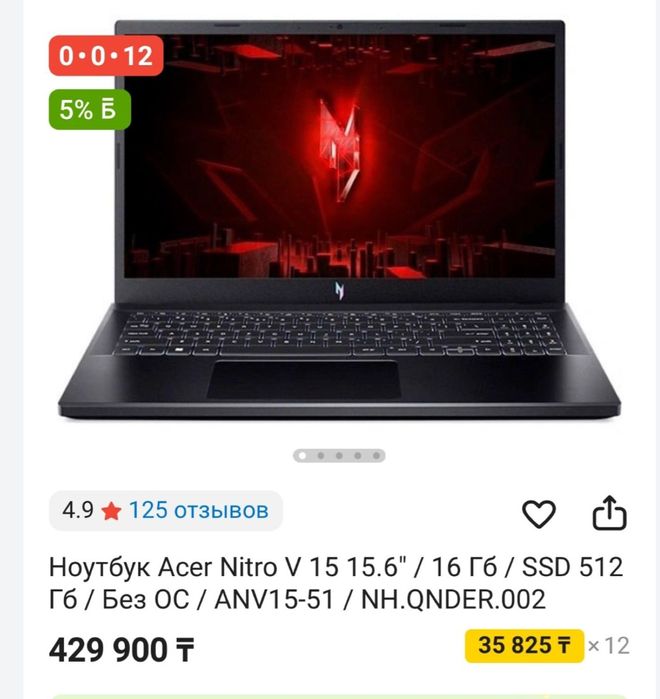Viewport: 660px width, 699px height.
Task: Select the 35 825 ₸ ×12 installment option
Action: tap(525, 646)
